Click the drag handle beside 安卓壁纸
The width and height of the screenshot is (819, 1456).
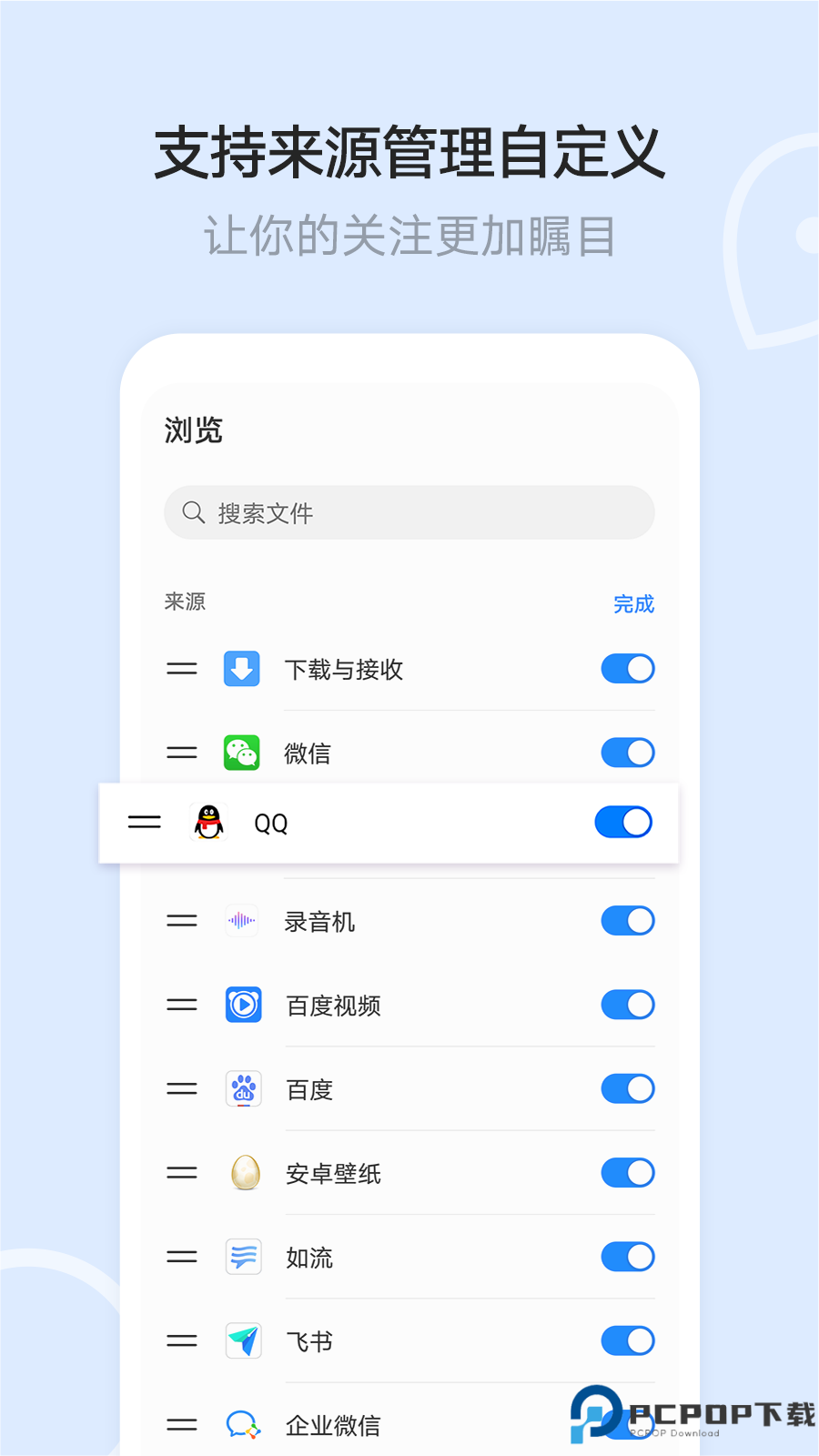pyautogui.click(x=181, y=1173)
